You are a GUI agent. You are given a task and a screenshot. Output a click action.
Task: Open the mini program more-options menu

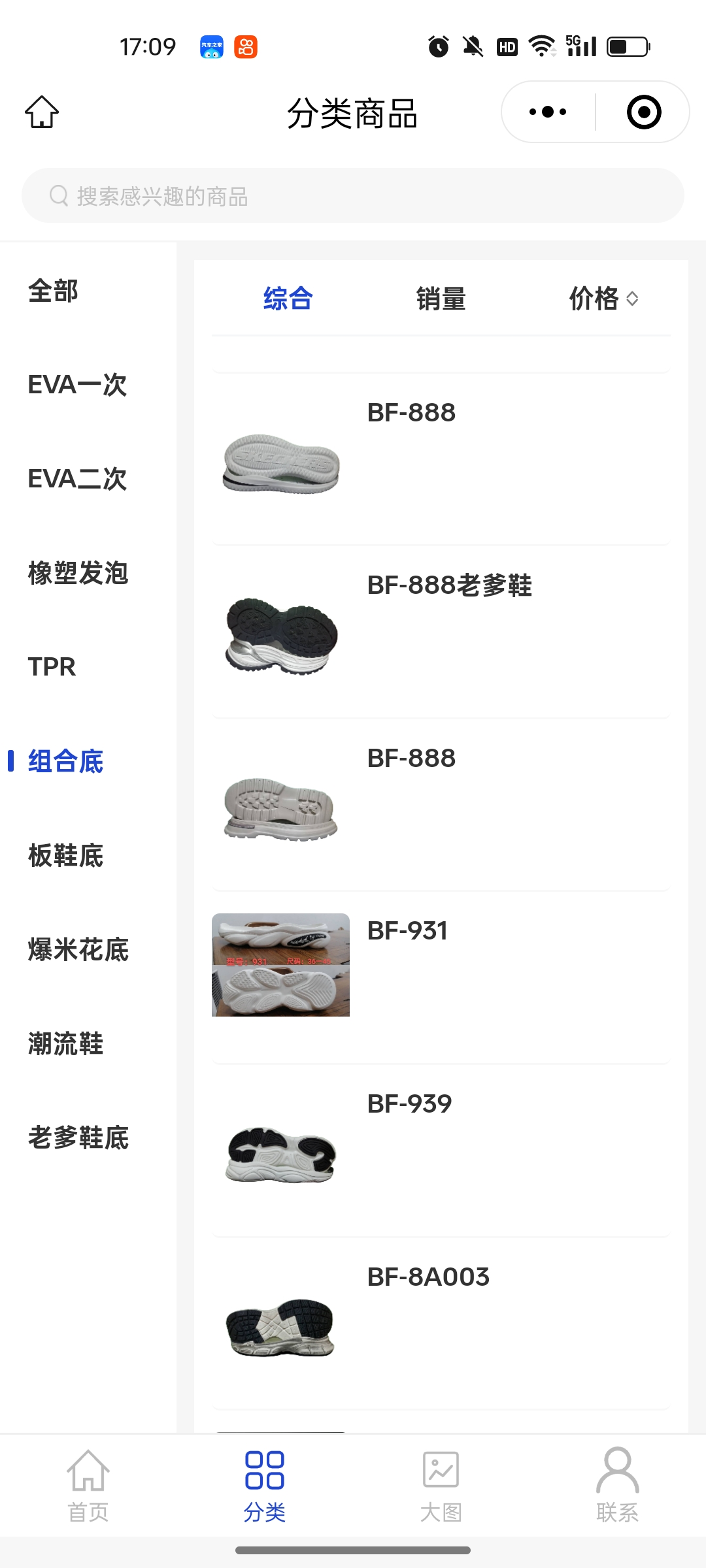pyautogui.click(x=548, y=112)
